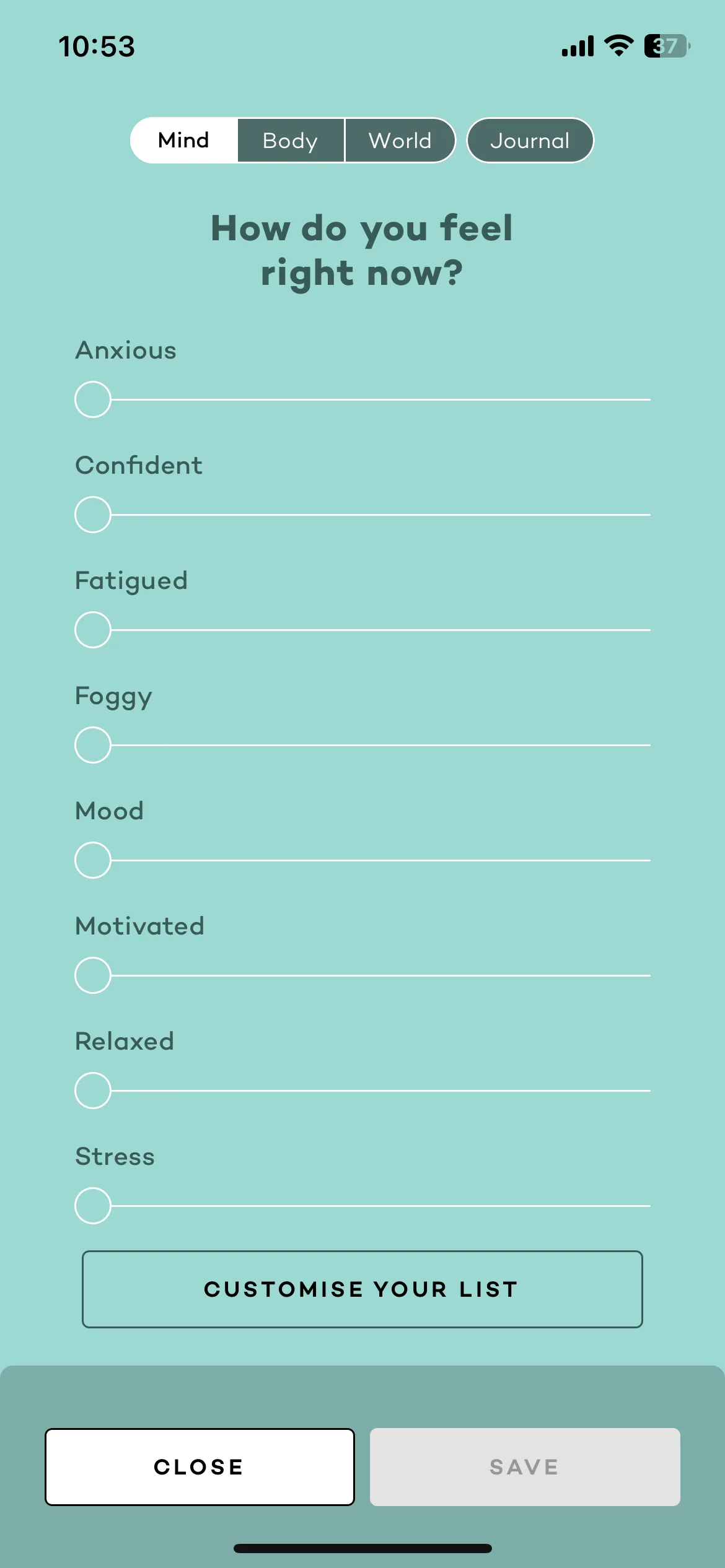725x1568 pixels.
Task: Save the current feelings entry
Action: tap(524, 1466)
